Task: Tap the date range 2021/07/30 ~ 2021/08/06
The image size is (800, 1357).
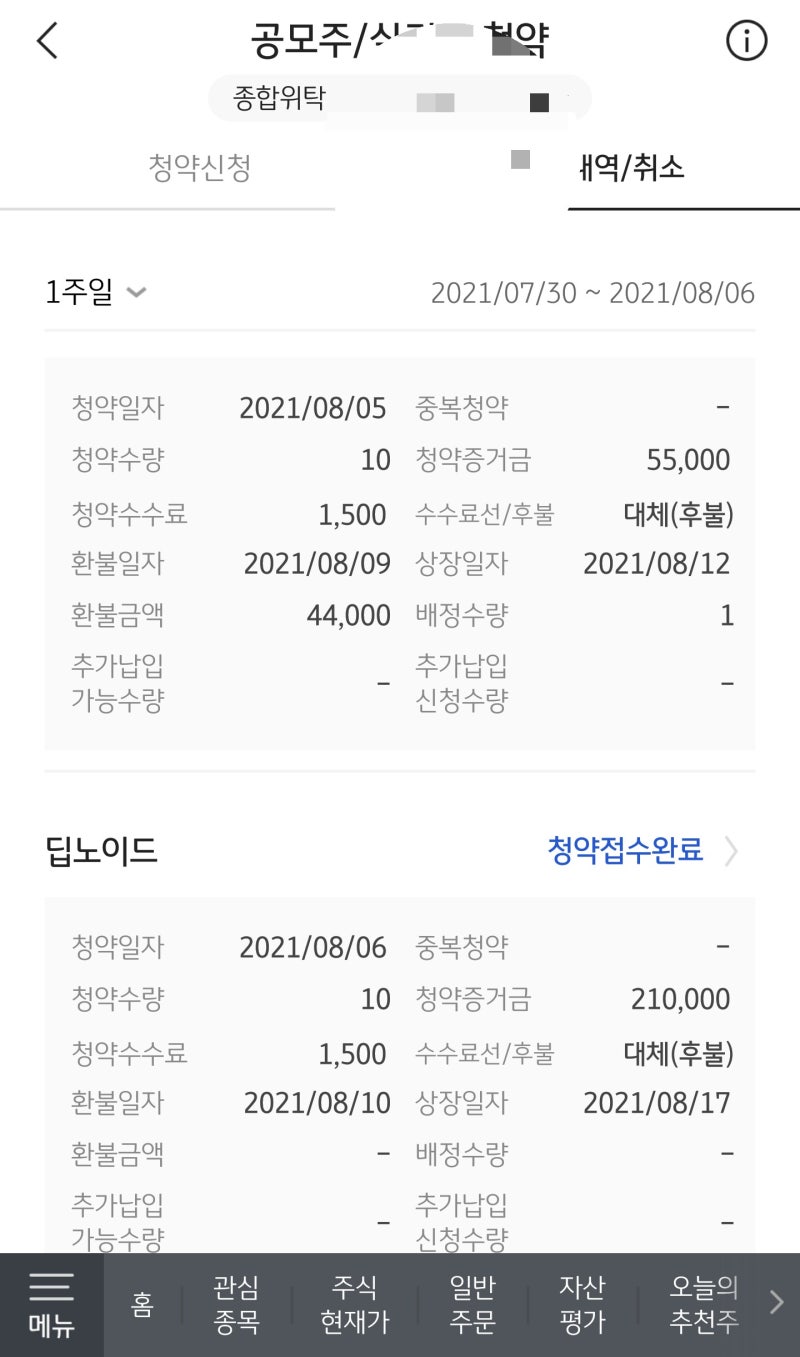Action: coord(594,292)
